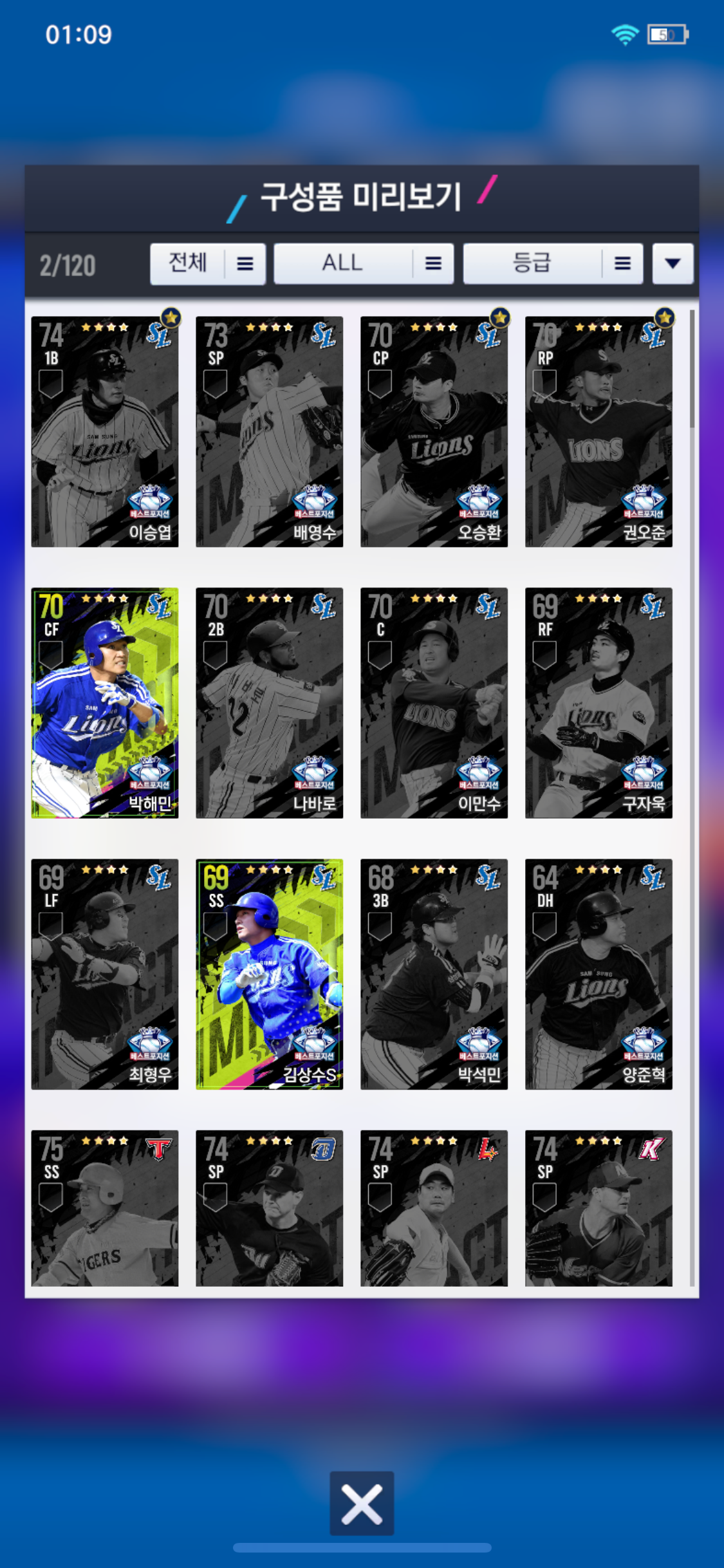Image resolution: width=724 pixels, height=1568 pixels.
Task: Open 구자욱 RF player card
Action: click(599, 702)
